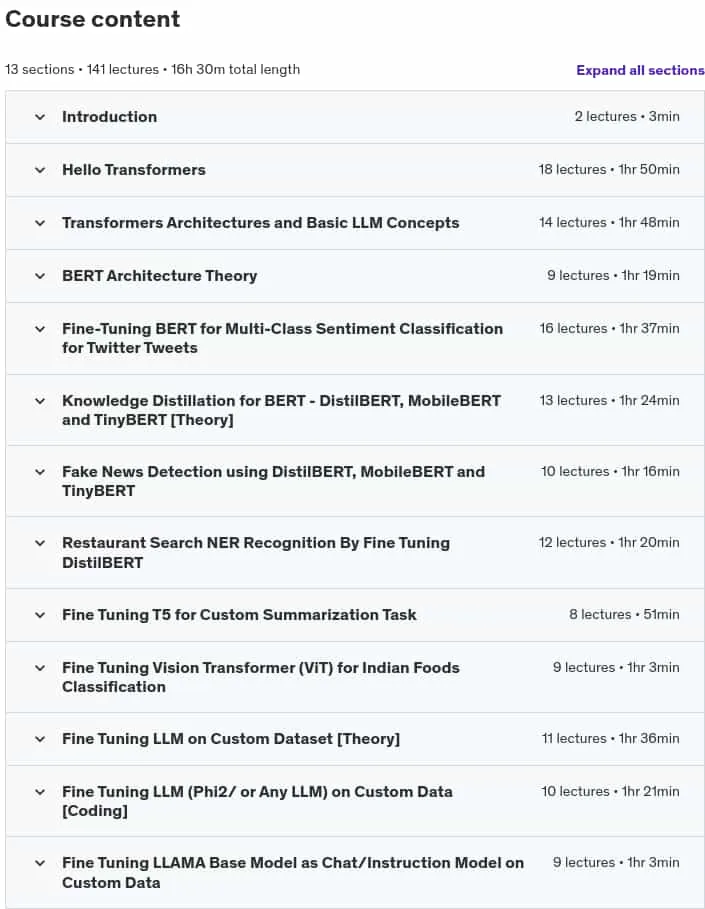Expand Fine Tuning T5 Summarization section
Image resolution: width=705 pixels, height=909 pixels.
coord(355,615)
